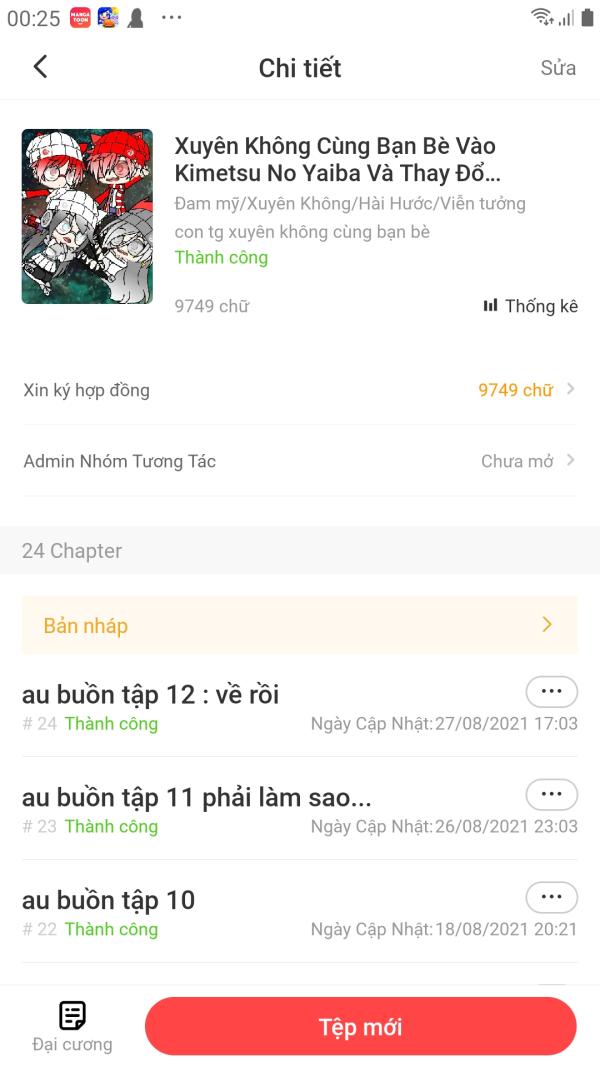
Task: Open chapter au buồn tập 12 : về rồi
Action: (x=151, y=694)
